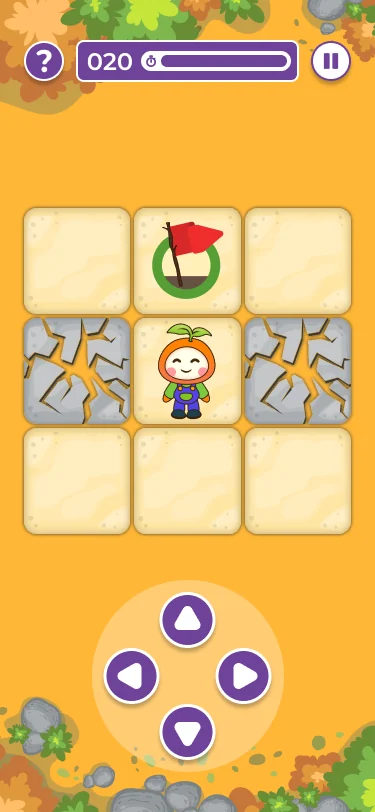Move the character down with the down arrow
Screen dimensions: 375x812
(187, 732)
